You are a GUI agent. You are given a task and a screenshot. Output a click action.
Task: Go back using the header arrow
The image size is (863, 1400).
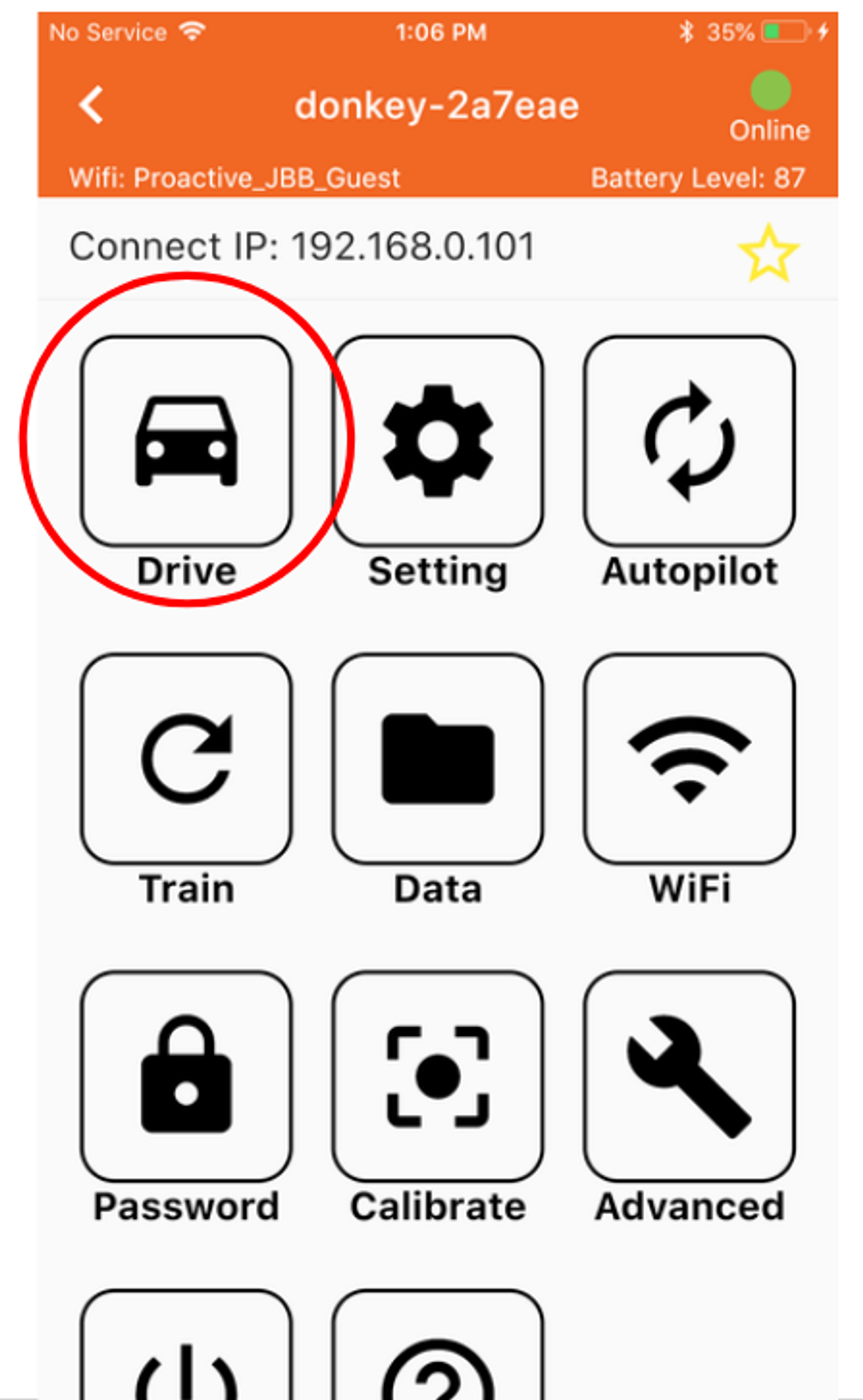click(x=91, y=105)
